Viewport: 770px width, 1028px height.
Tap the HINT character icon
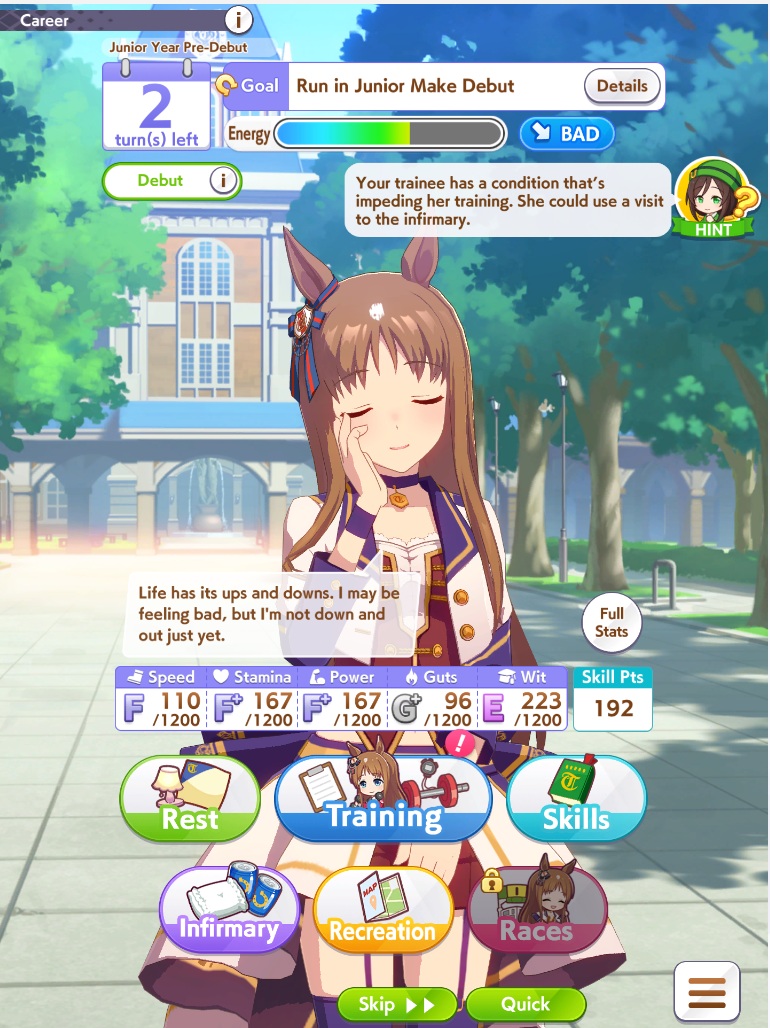(711, 197)
